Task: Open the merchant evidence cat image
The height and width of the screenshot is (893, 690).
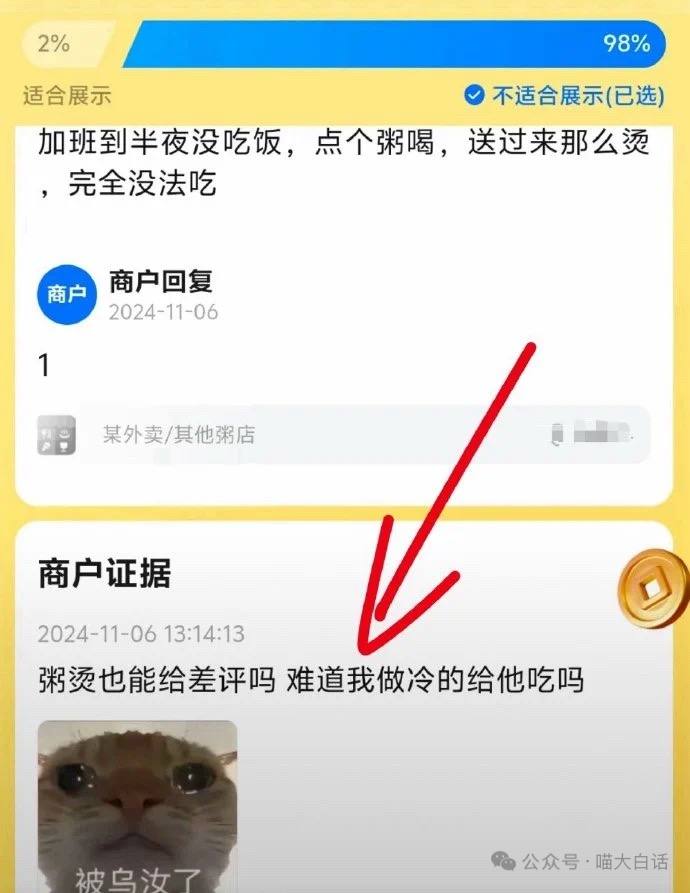Action: [x=137, y=806]
